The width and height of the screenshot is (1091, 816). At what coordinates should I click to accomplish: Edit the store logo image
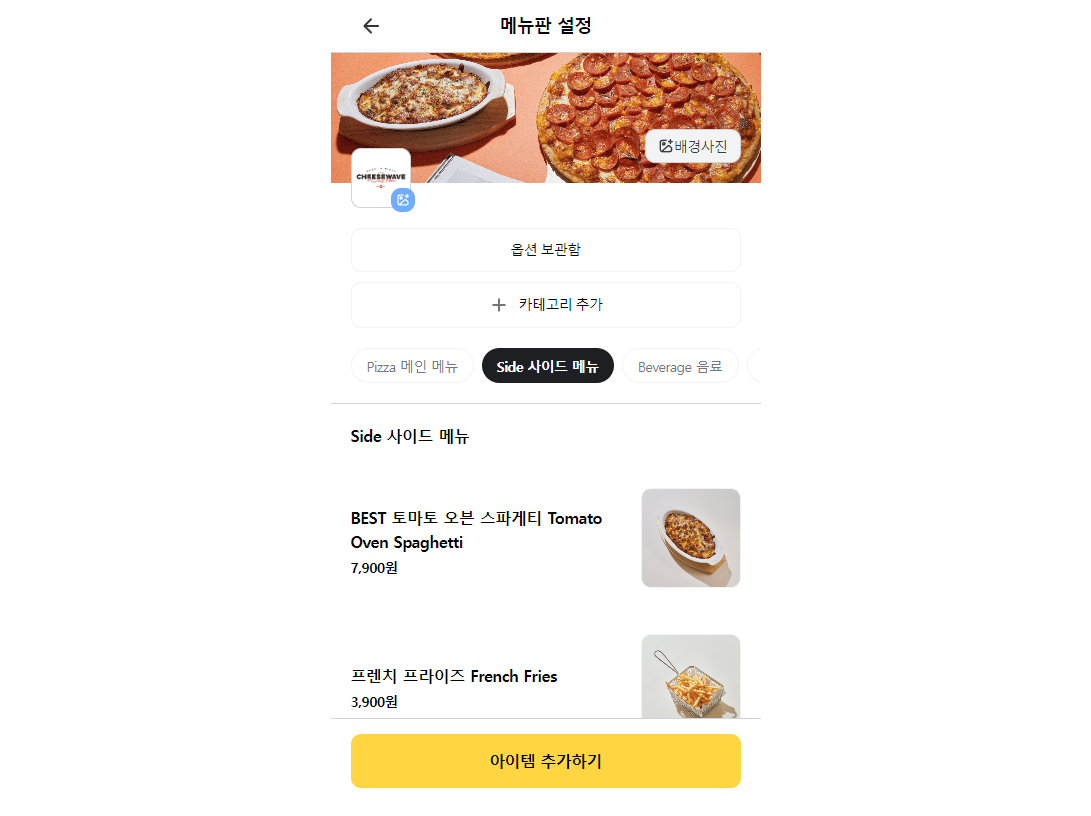click(402, 200)
